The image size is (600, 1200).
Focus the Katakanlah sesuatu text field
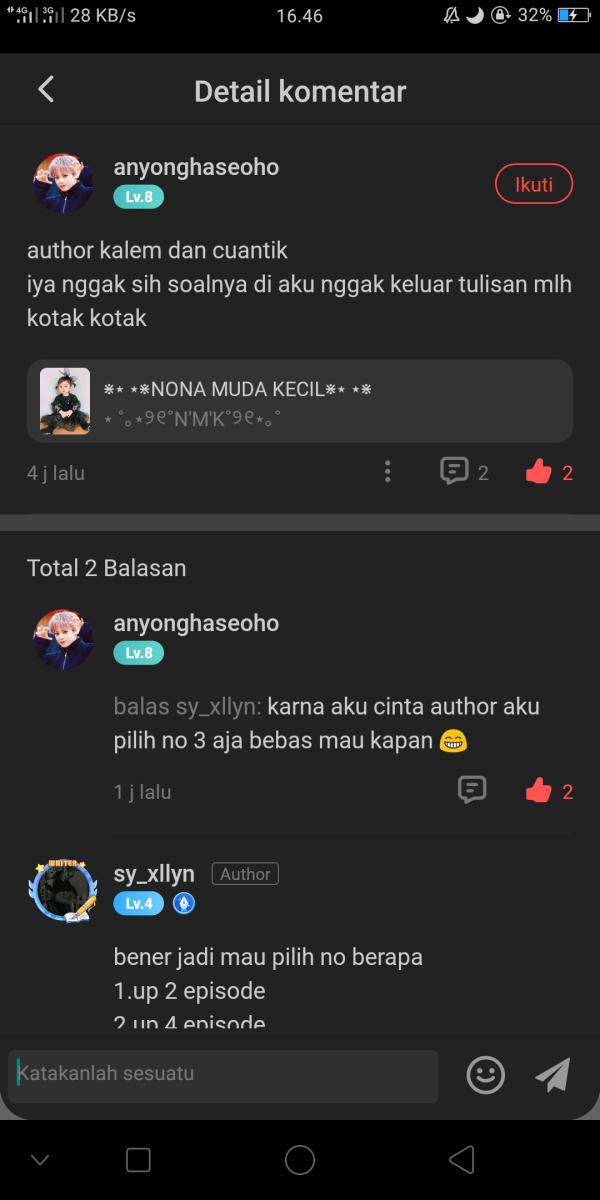tap(224, 1075)
